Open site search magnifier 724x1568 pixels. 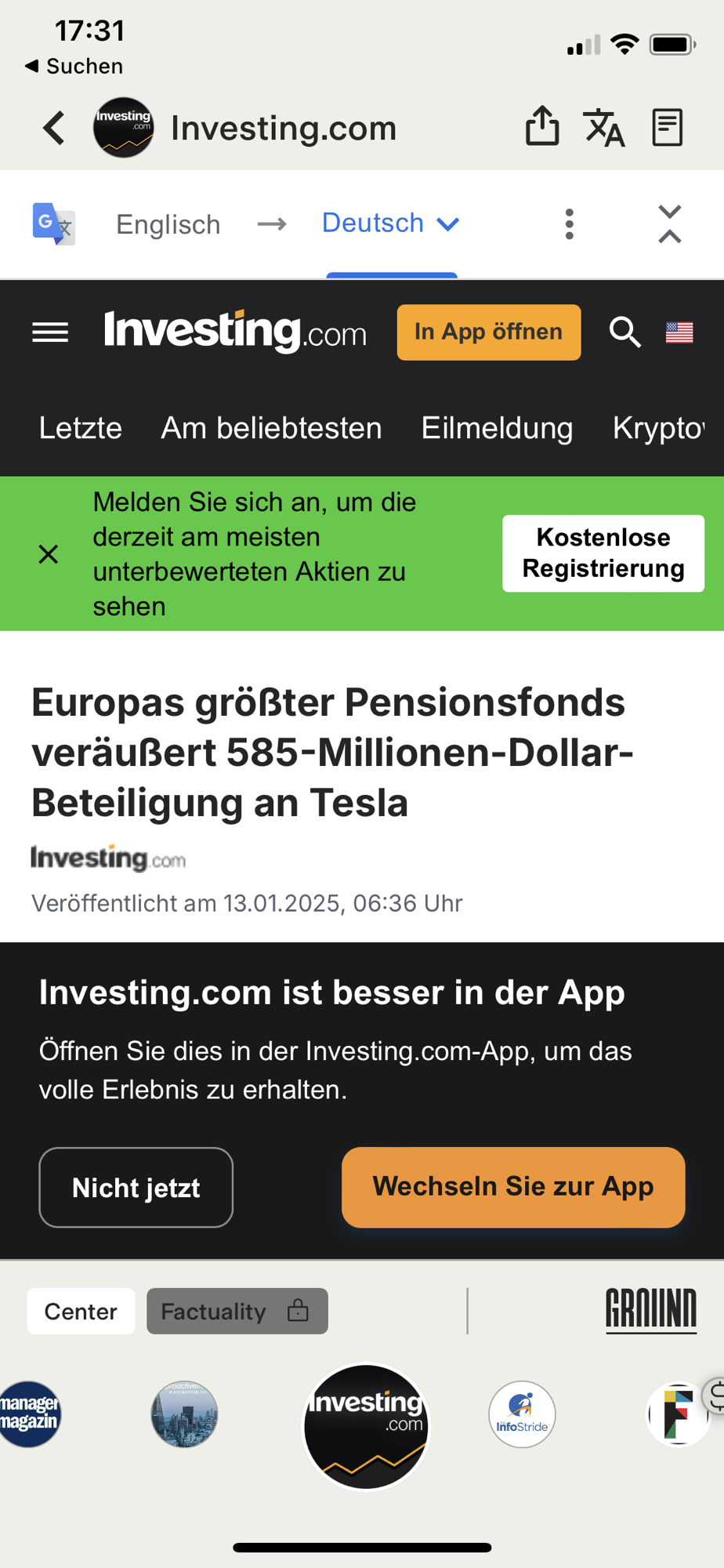pyautogui.click(x=624, y=332)
